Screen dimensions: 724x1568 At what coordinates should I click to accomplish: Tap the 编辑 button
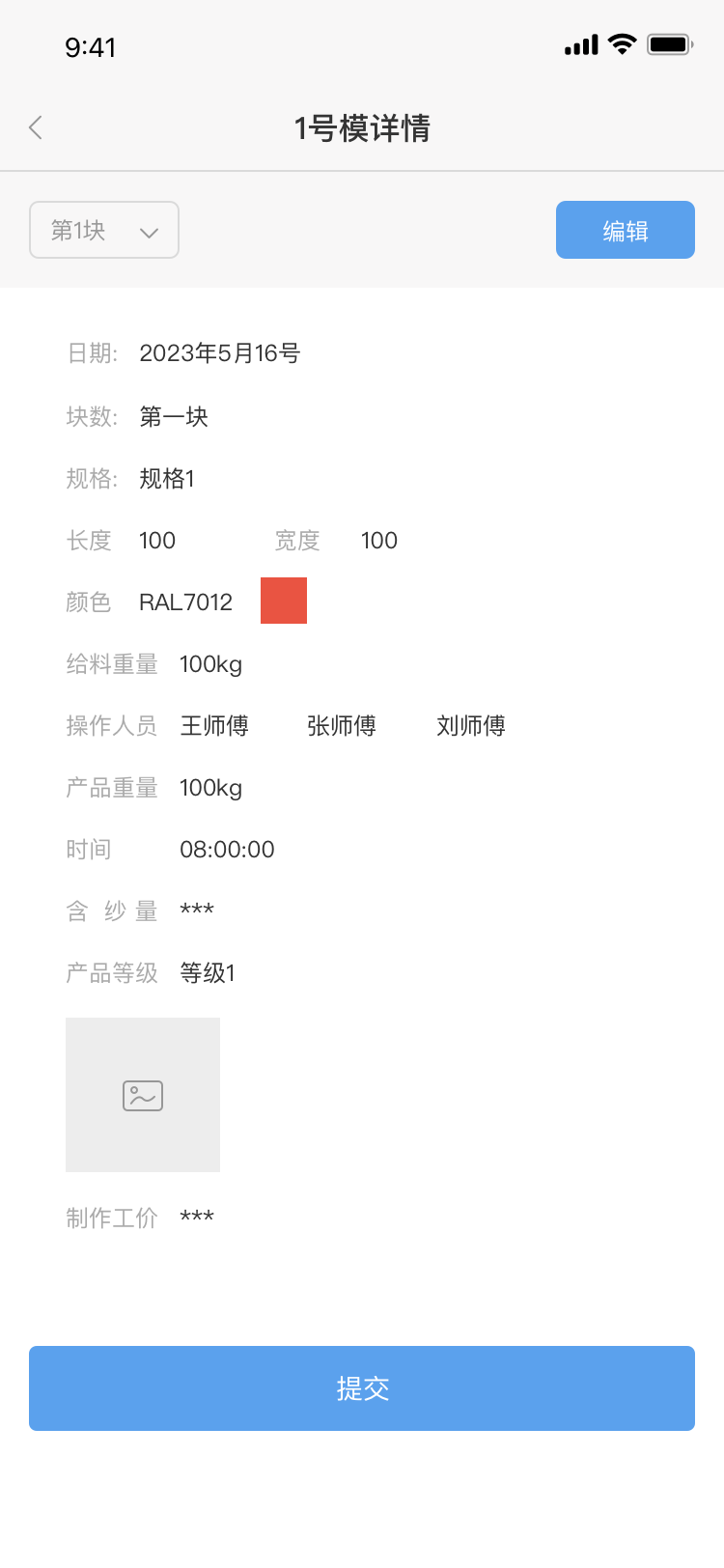[x=625, y=231]
